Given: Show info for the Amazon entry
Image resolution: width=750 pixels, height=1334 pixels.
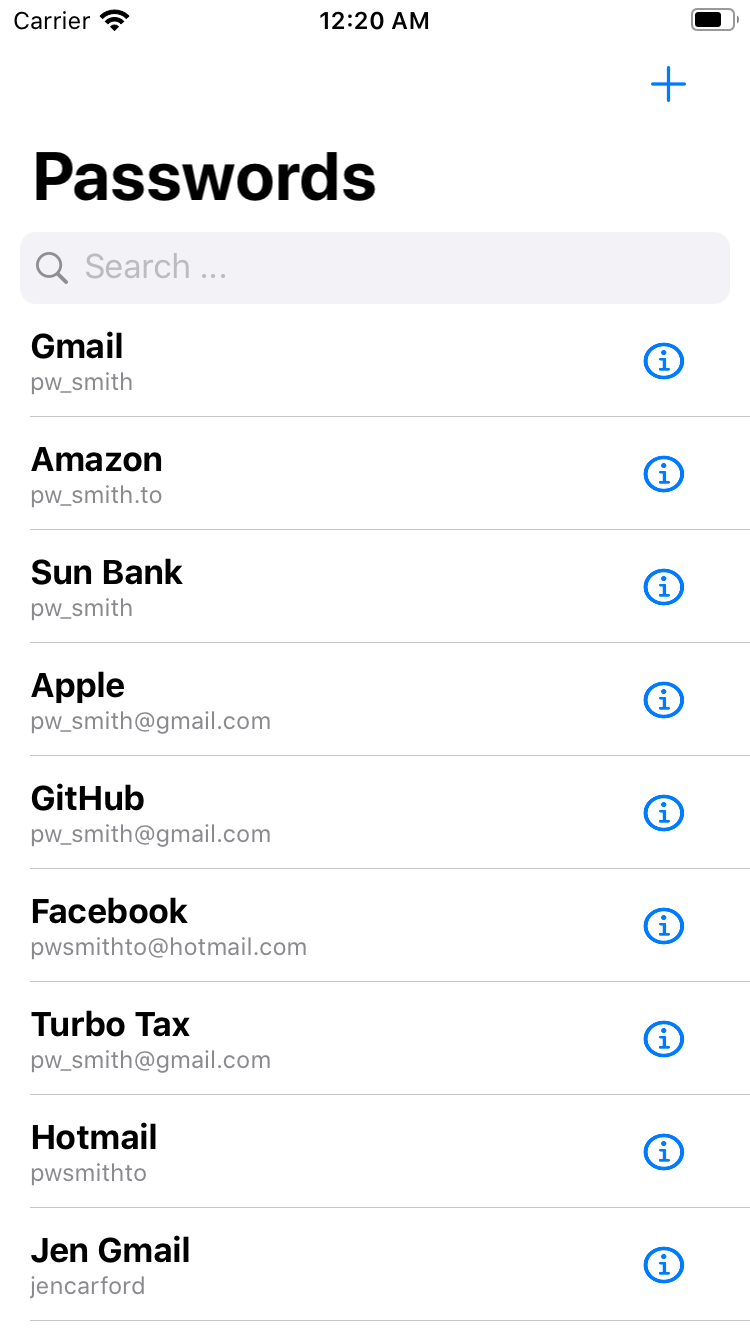Looking at the screenshot, I should [663, 474].
